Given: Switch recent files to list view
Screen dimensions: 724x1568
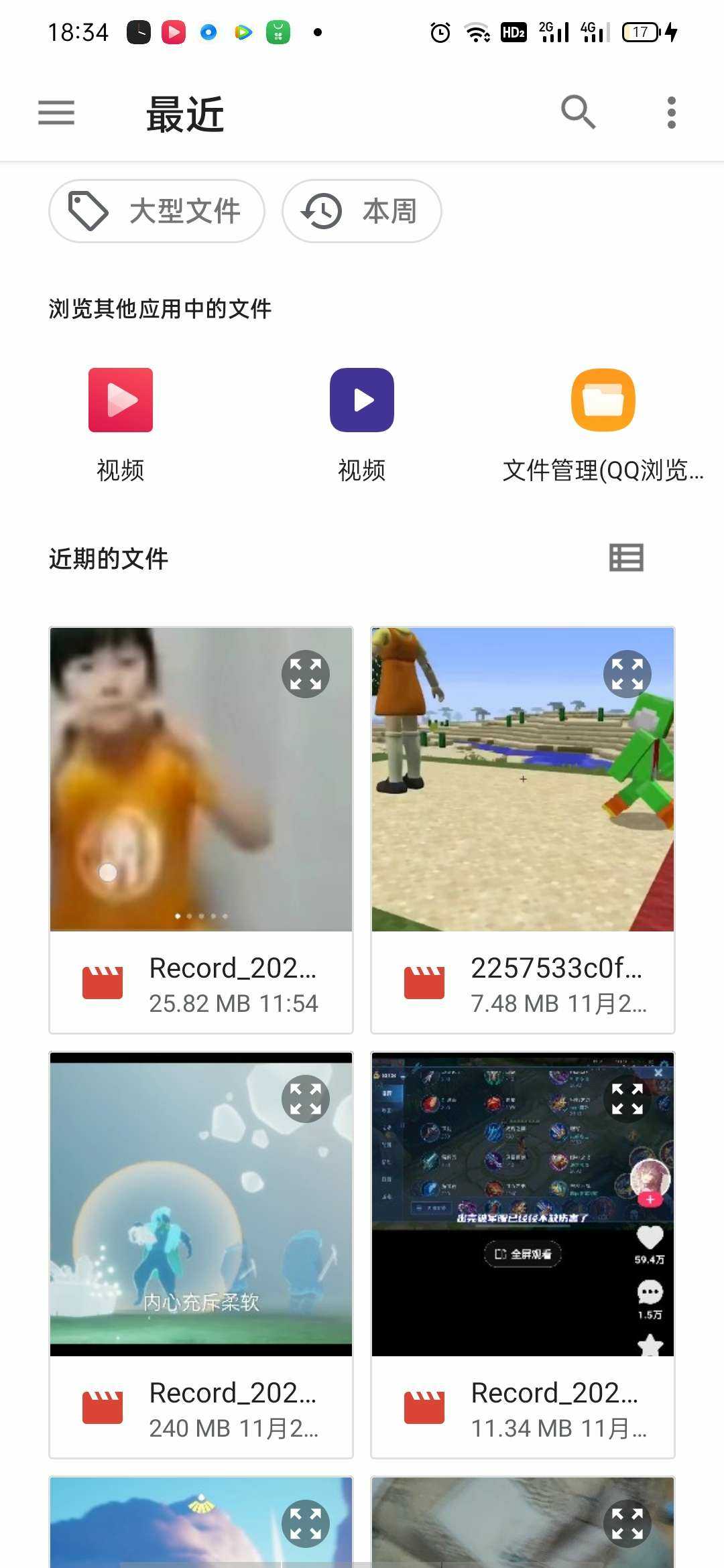Looking at the screenshot, I should pos(626,558).
